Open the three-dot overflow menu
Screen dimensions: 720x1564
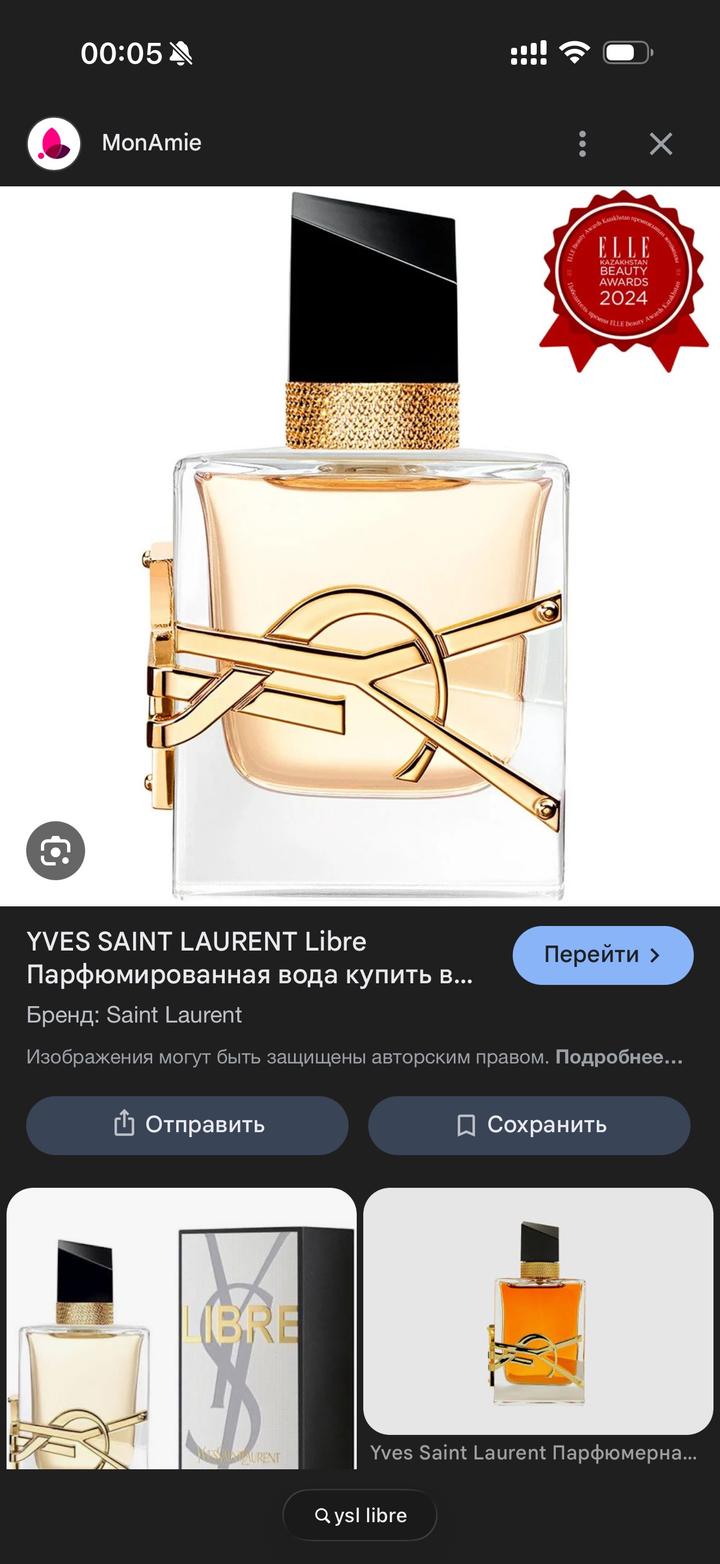[x=581, y=143]
